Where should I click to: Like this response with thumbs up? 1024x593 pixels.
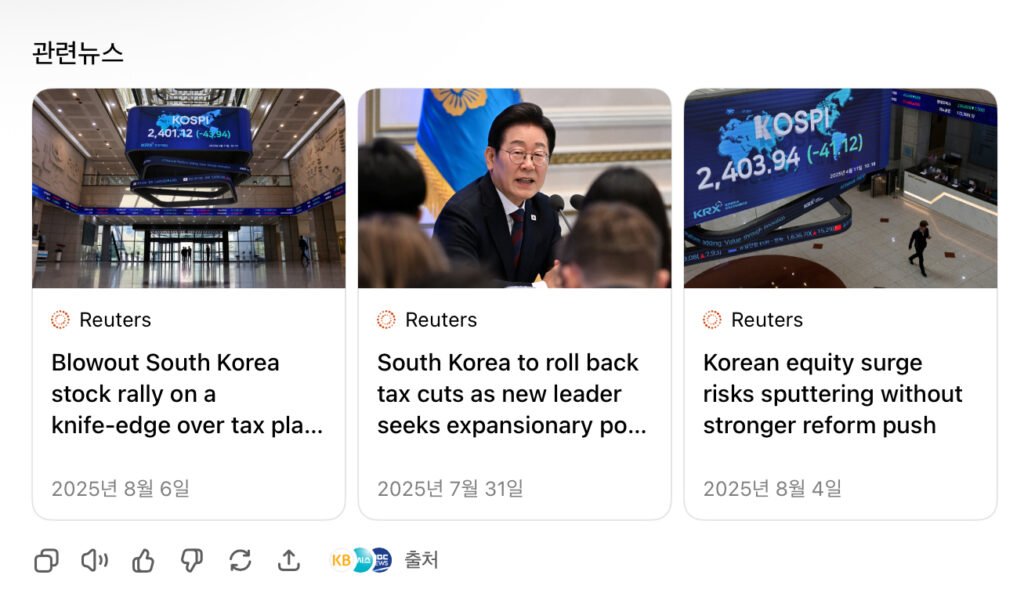click(143, 561)
